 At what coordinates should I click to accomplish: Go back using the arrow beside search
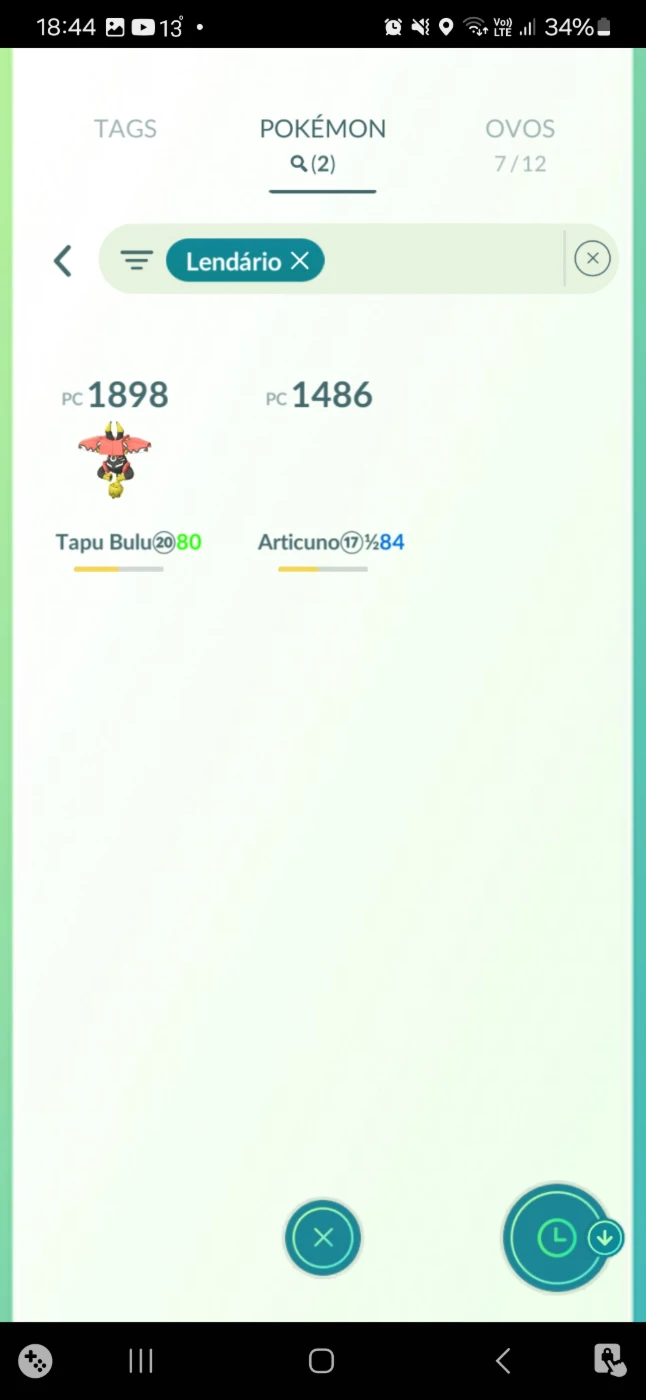[x=62, y=261]
